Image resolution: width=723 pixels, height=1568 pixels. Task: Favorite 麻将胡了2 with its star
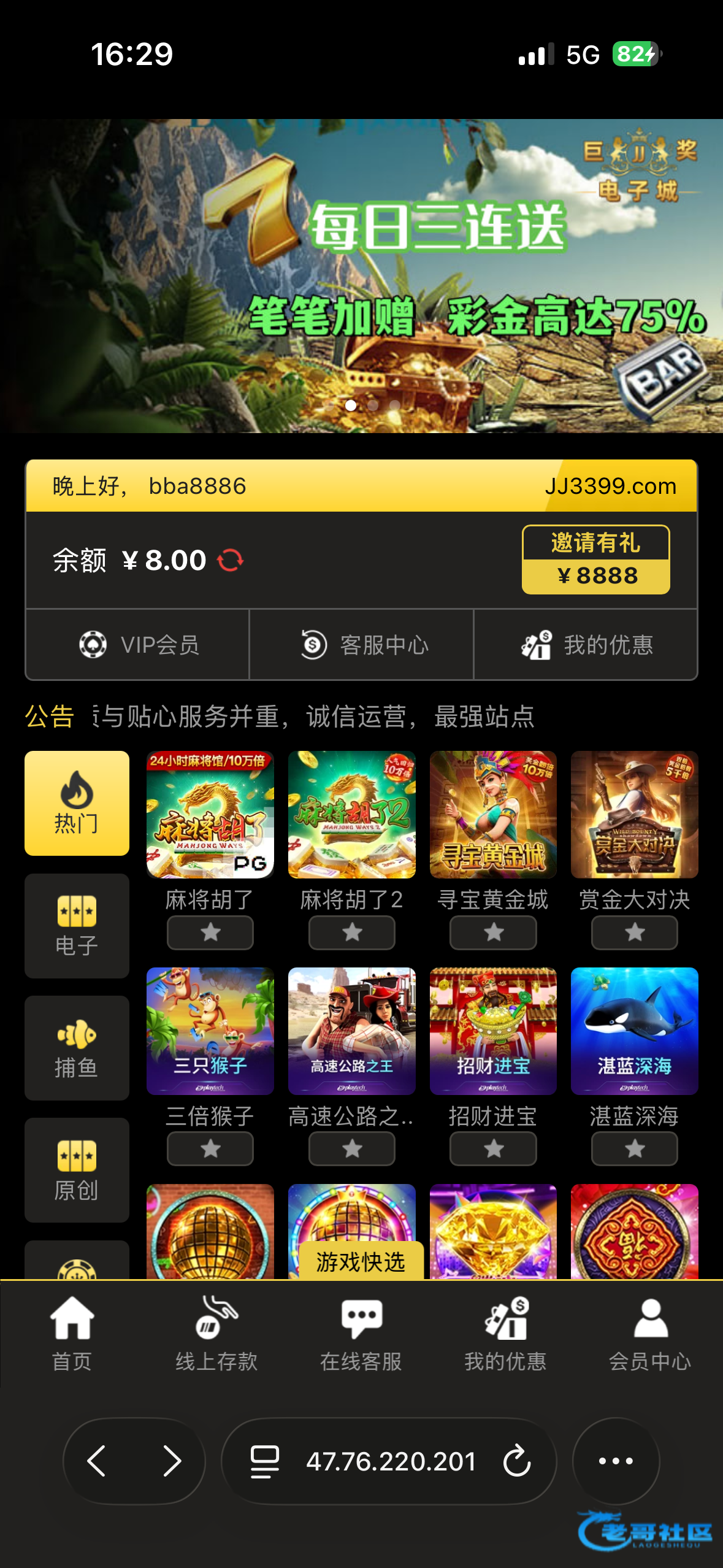click(352, 932)
